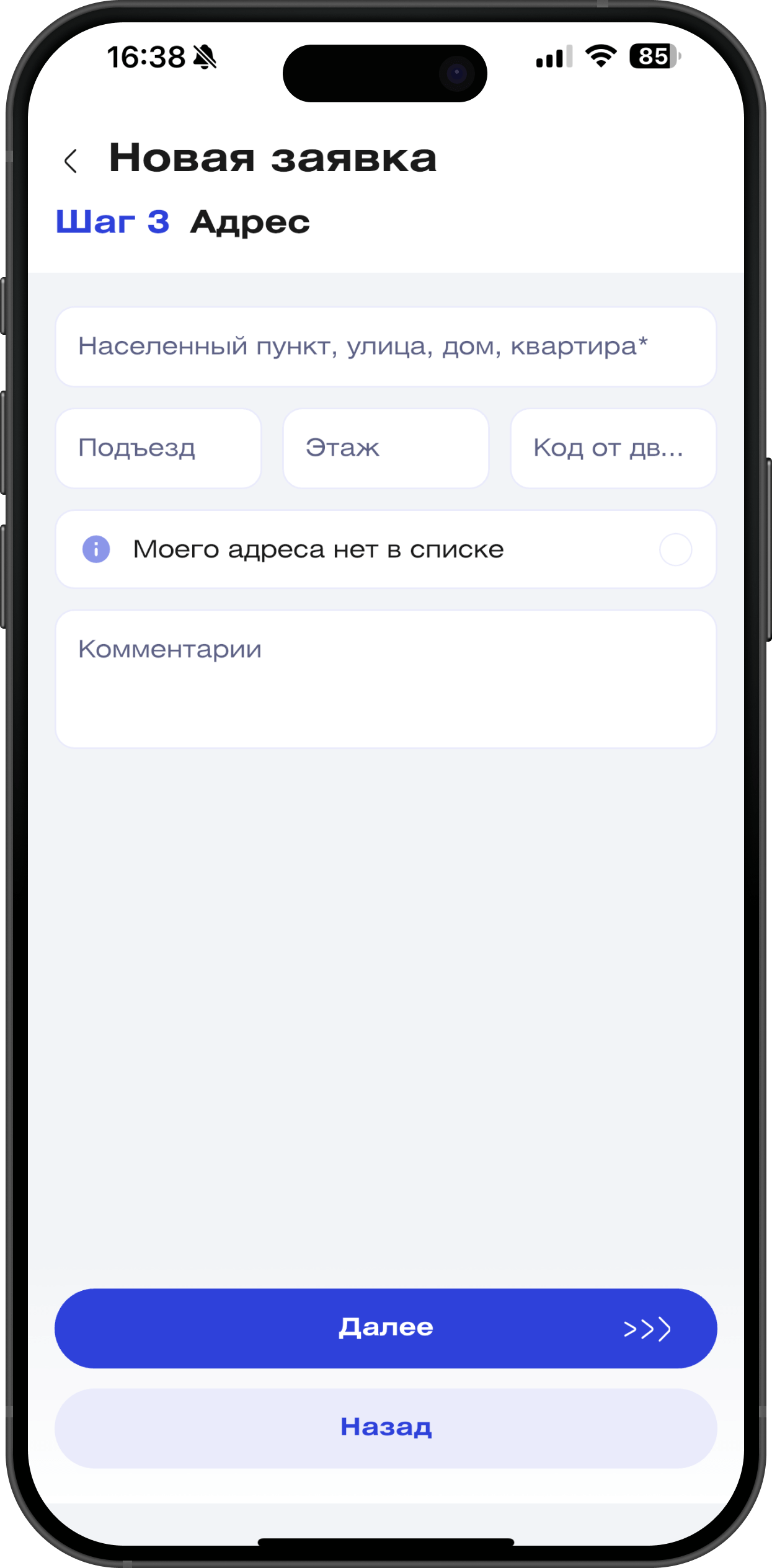Tap the Комментарии text area
Viewport: 772px width, 1568px height.
click(385, 679)
